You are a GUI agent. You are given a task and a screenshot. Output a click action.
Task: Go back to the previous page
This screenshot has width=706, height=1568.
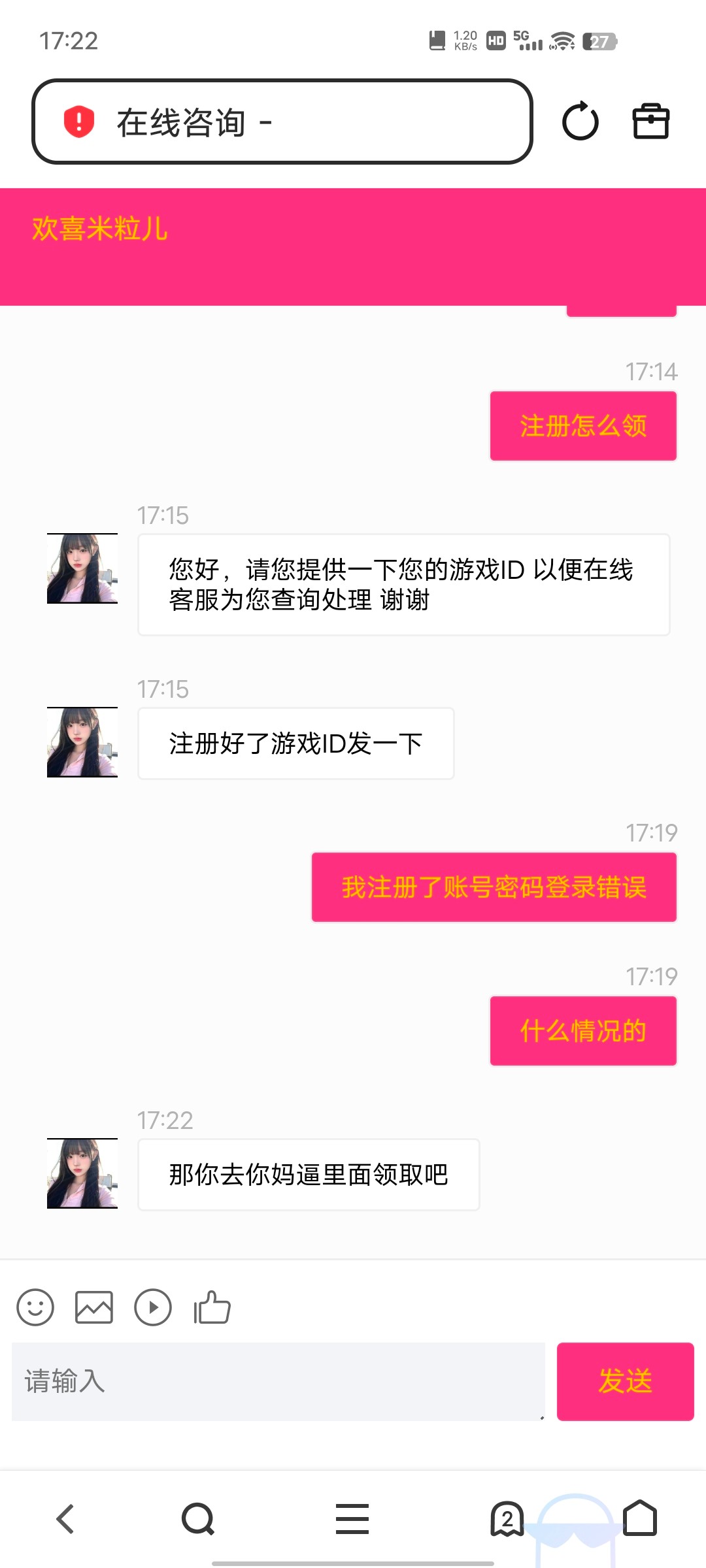[65, 1518]
